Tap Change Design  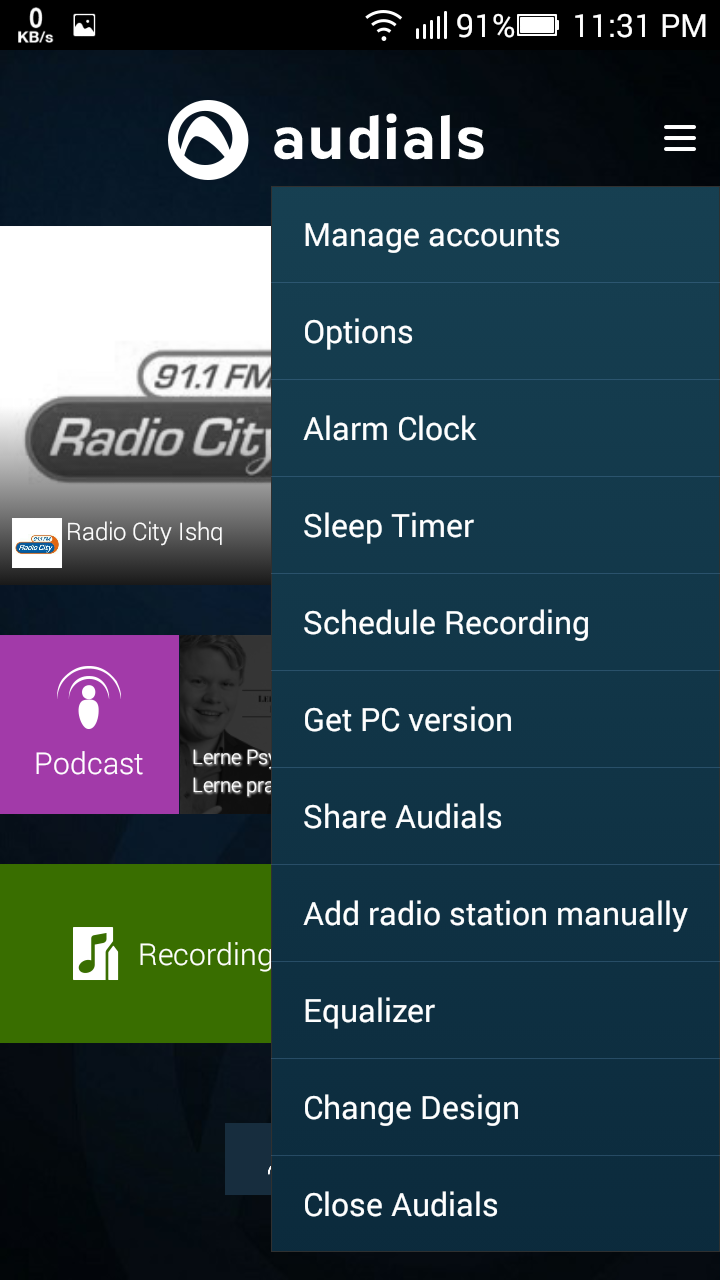(495, 1108)
